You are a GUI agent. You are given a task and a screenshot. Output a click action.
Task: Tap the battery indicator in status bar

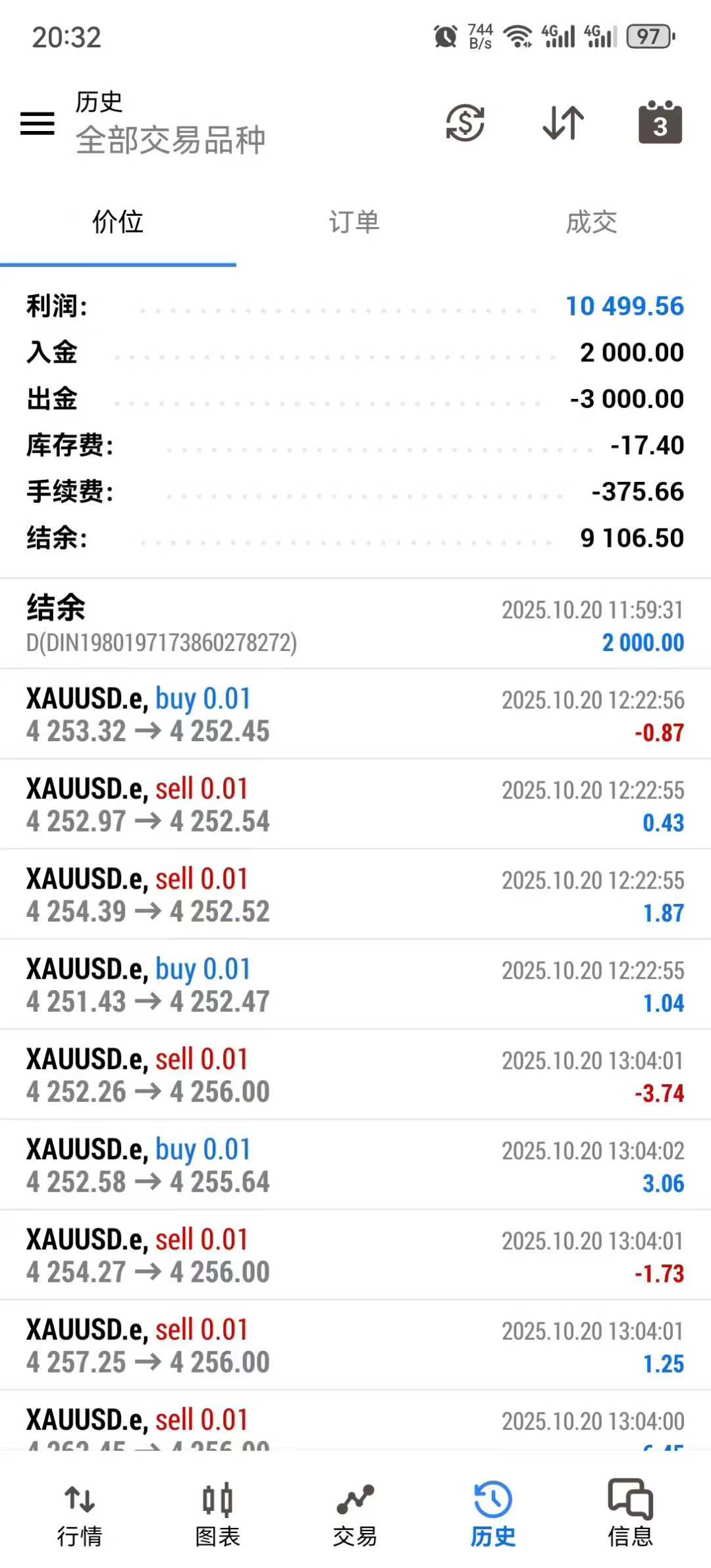click(x=648, y=36)
